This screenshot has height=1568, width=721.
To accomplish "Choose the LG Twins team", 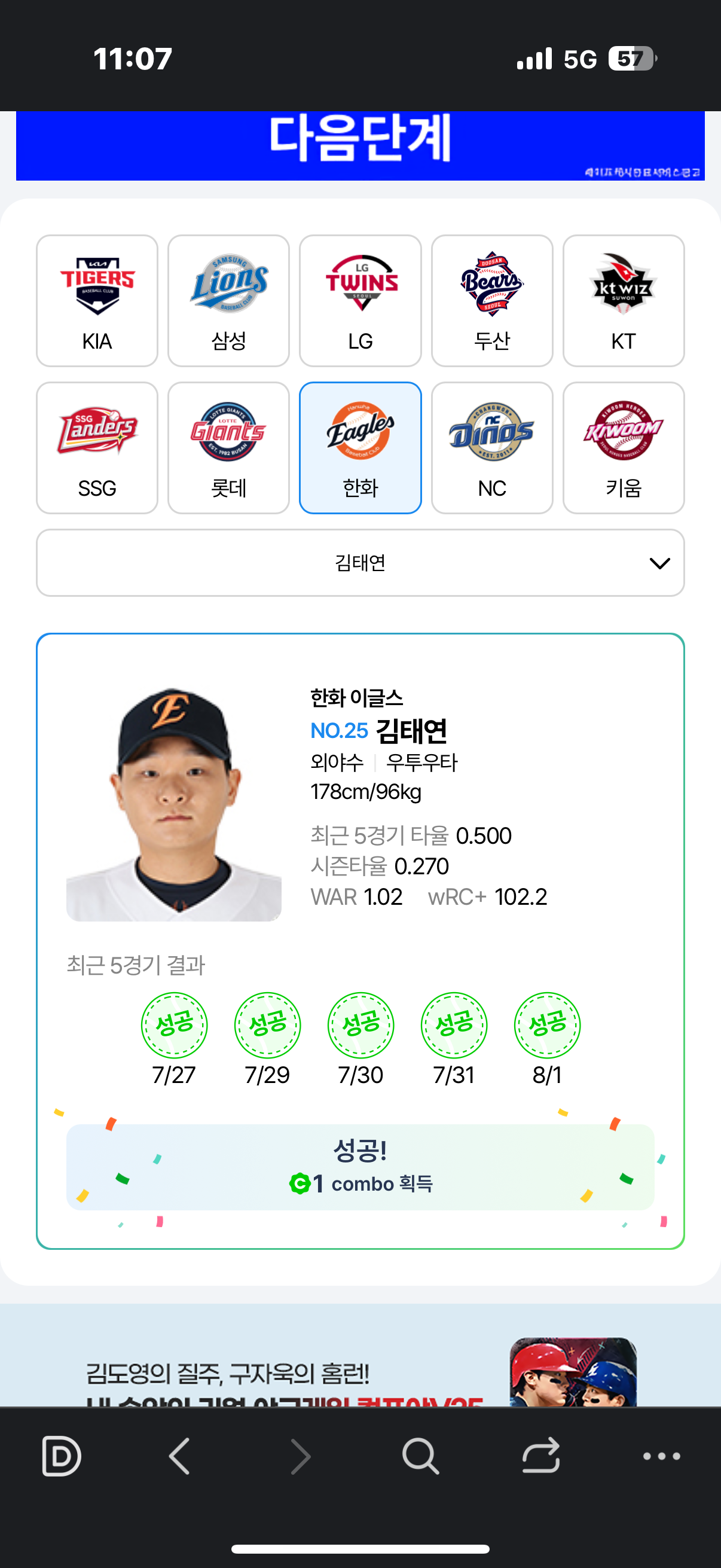I will click(360, 301).
